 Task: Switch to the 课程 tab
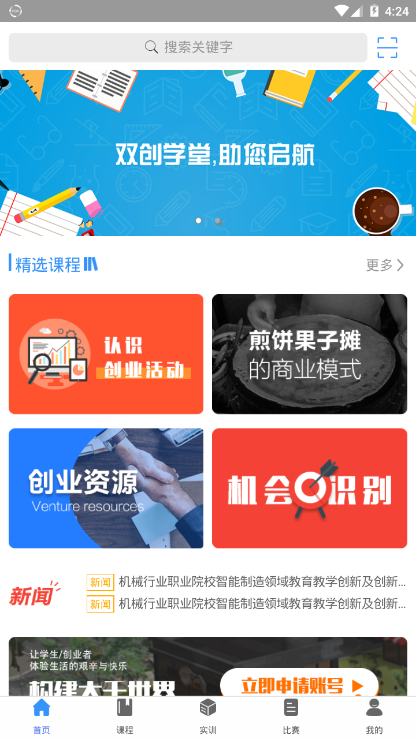(x=124, y=716)
